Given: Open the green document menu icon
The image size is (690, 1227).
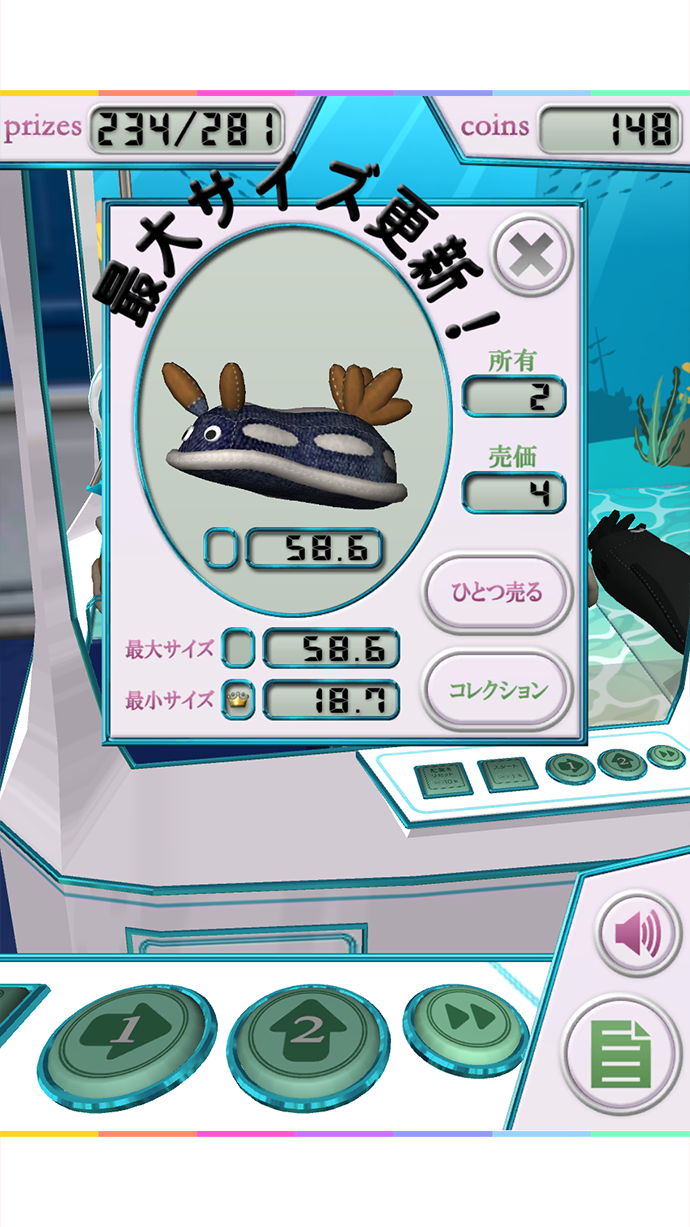Looking at the screenshot, I should [621, 1053].
